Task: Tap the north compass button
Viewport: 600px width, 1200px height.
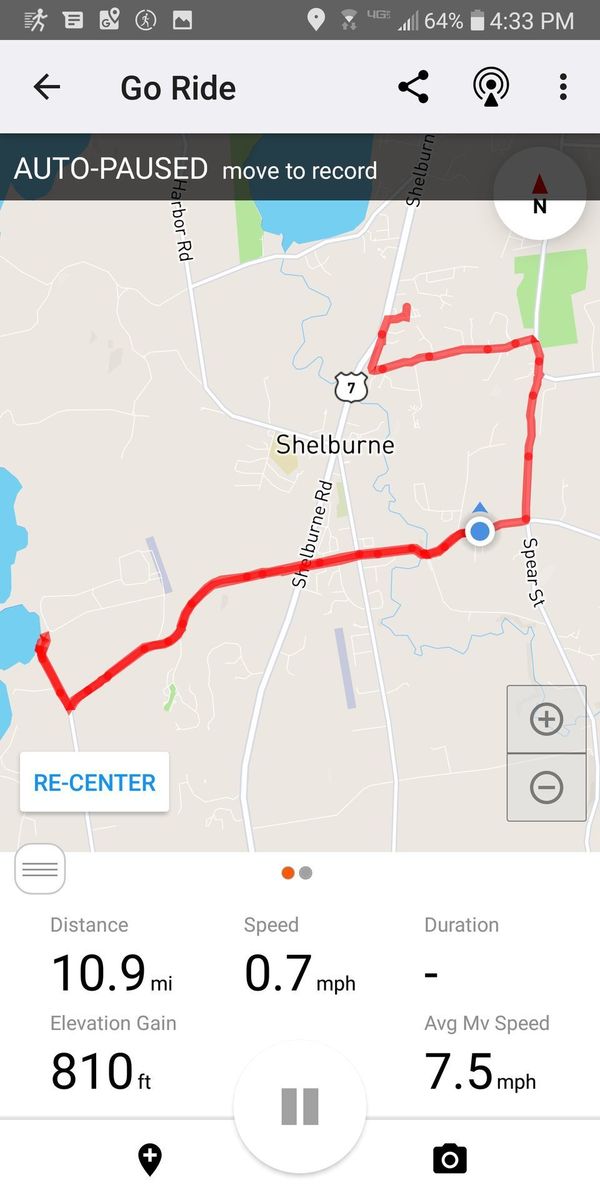Action: click(x=539, y=194)
